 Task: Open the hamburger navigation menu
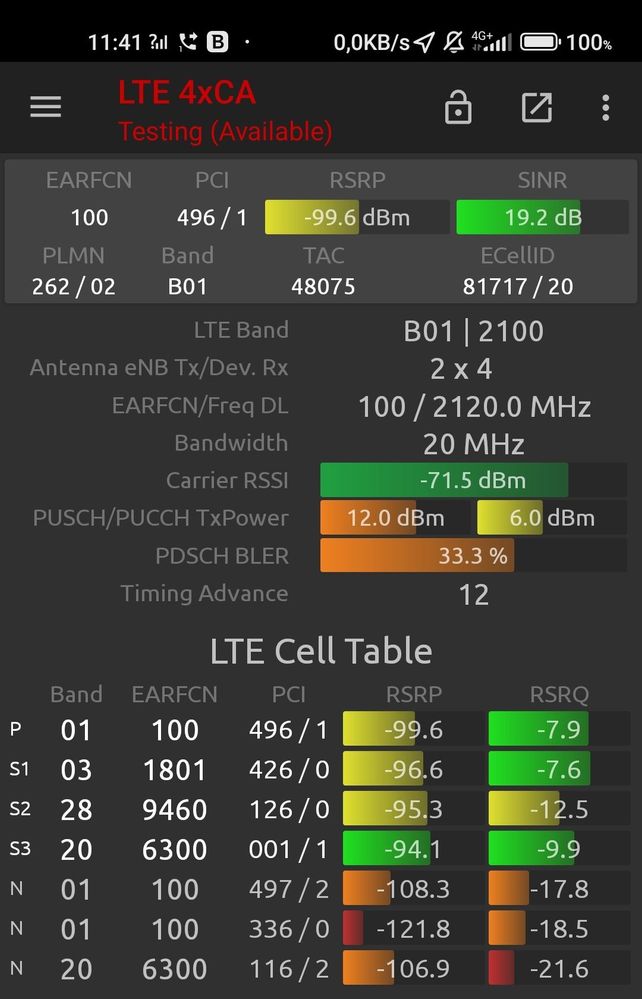click(46, 108)
